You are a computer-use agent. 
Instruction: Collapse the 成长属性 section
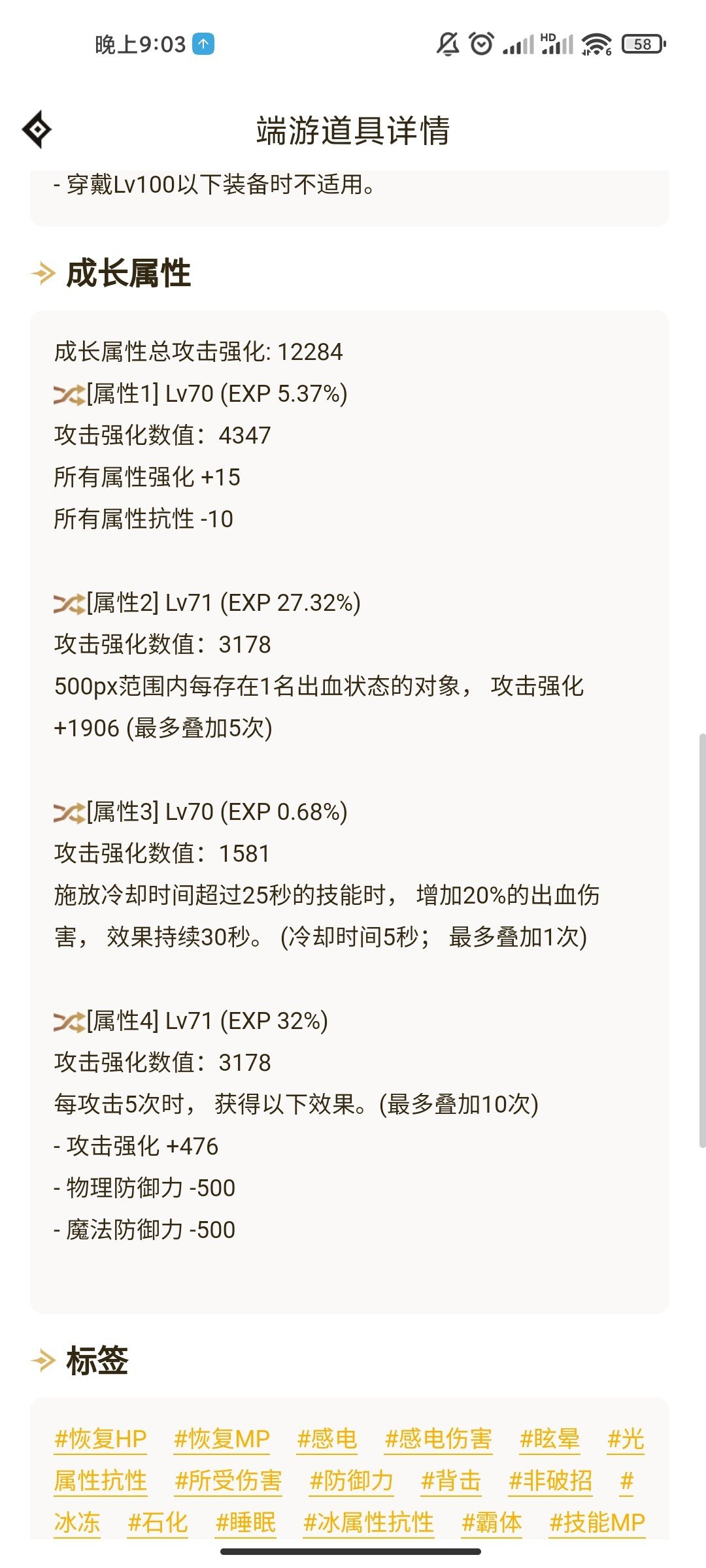pos(127,276)
